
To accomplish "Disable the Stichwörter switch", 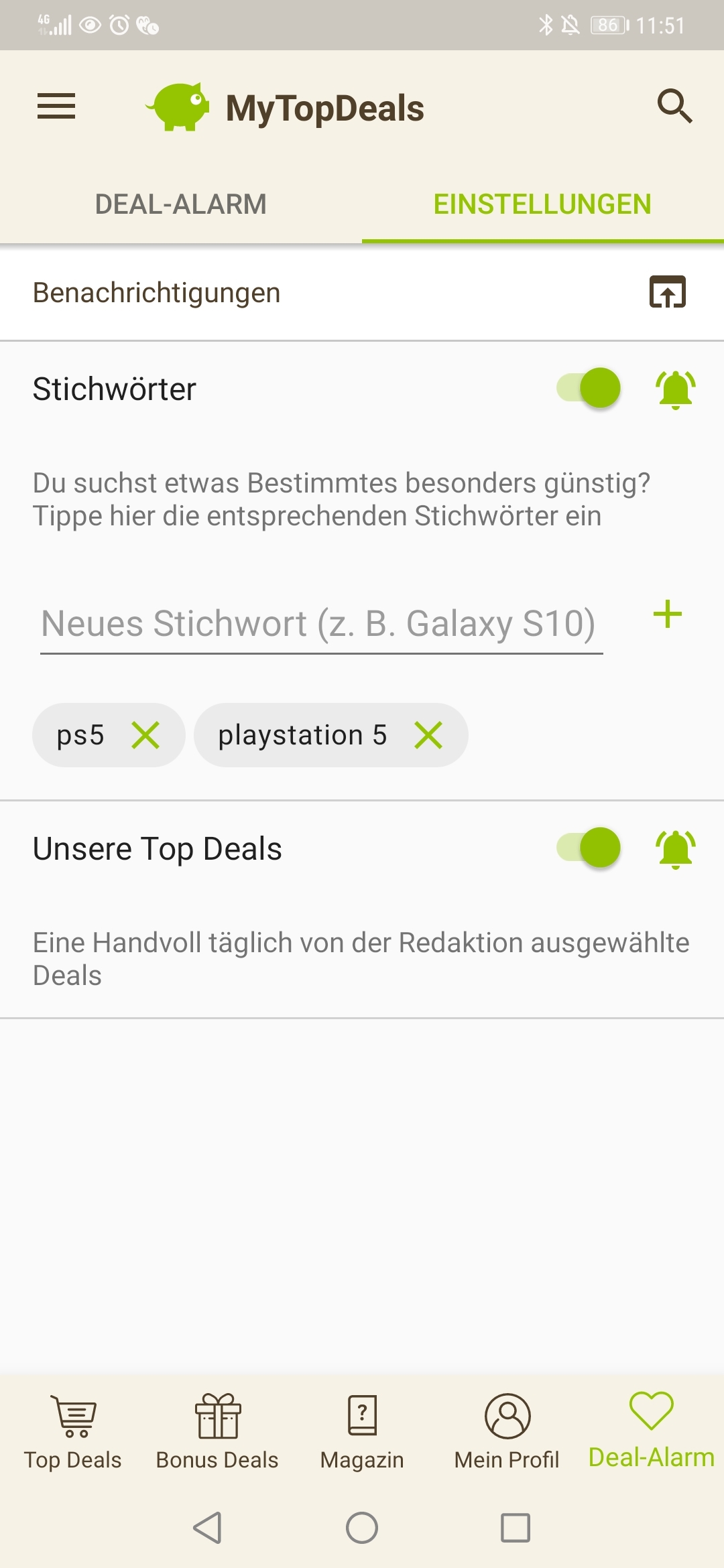I will tap(589, 388).
